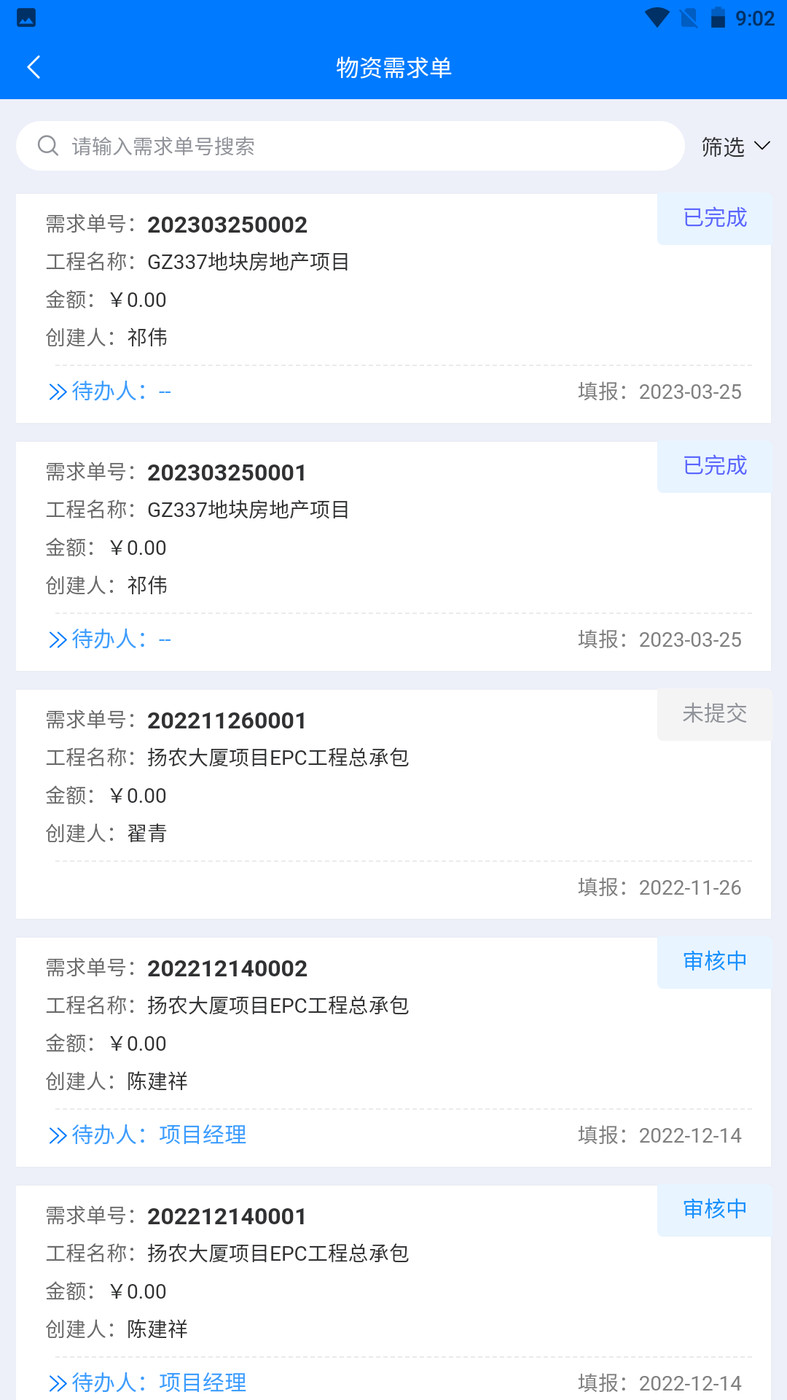Open the 项目经理 link on order 202212140002
This screenshot has width=787, height=1400.
click(201, 1135)
